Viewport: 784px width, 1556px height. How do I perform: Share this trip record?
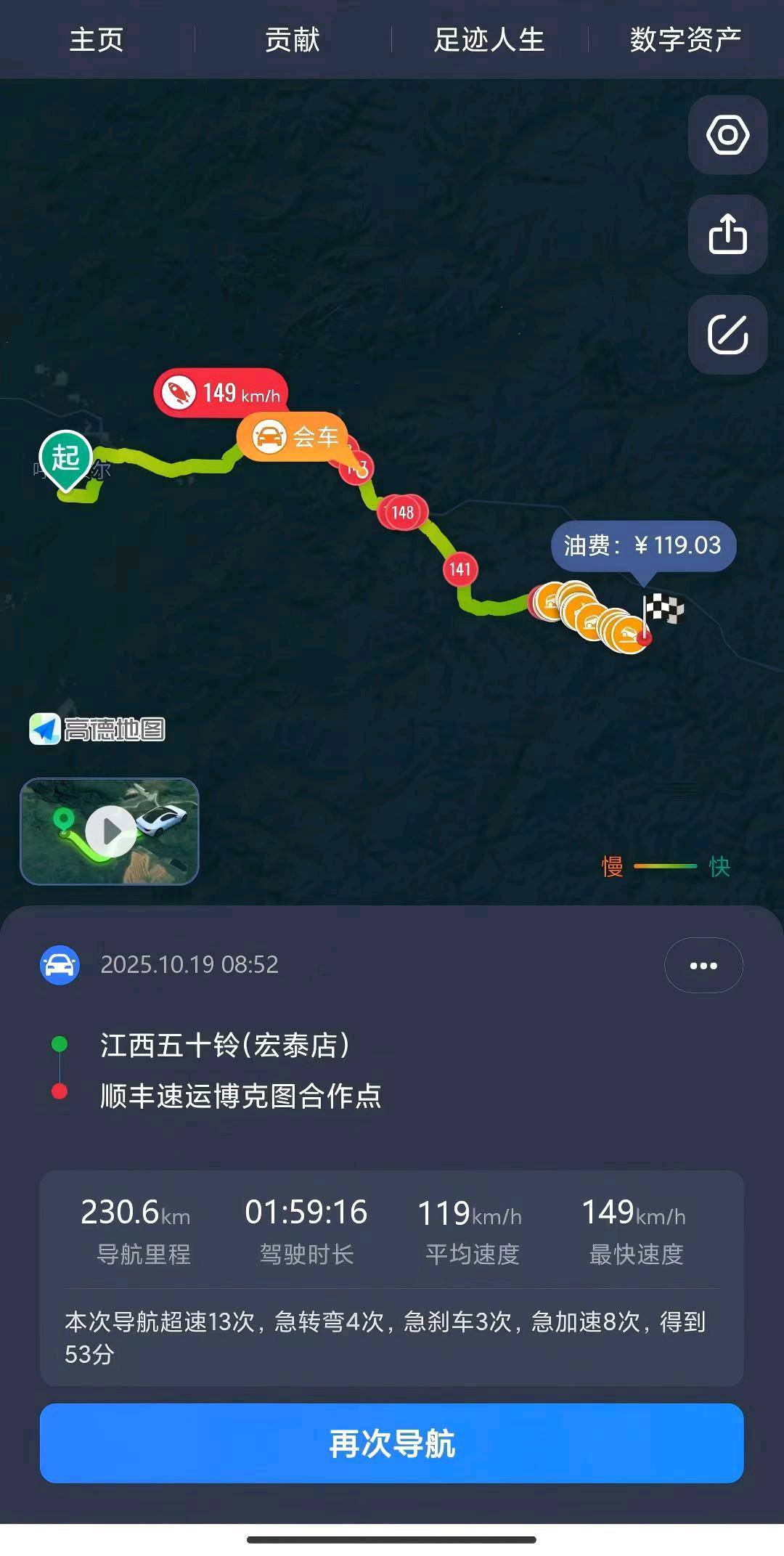(x=727, y=235)
